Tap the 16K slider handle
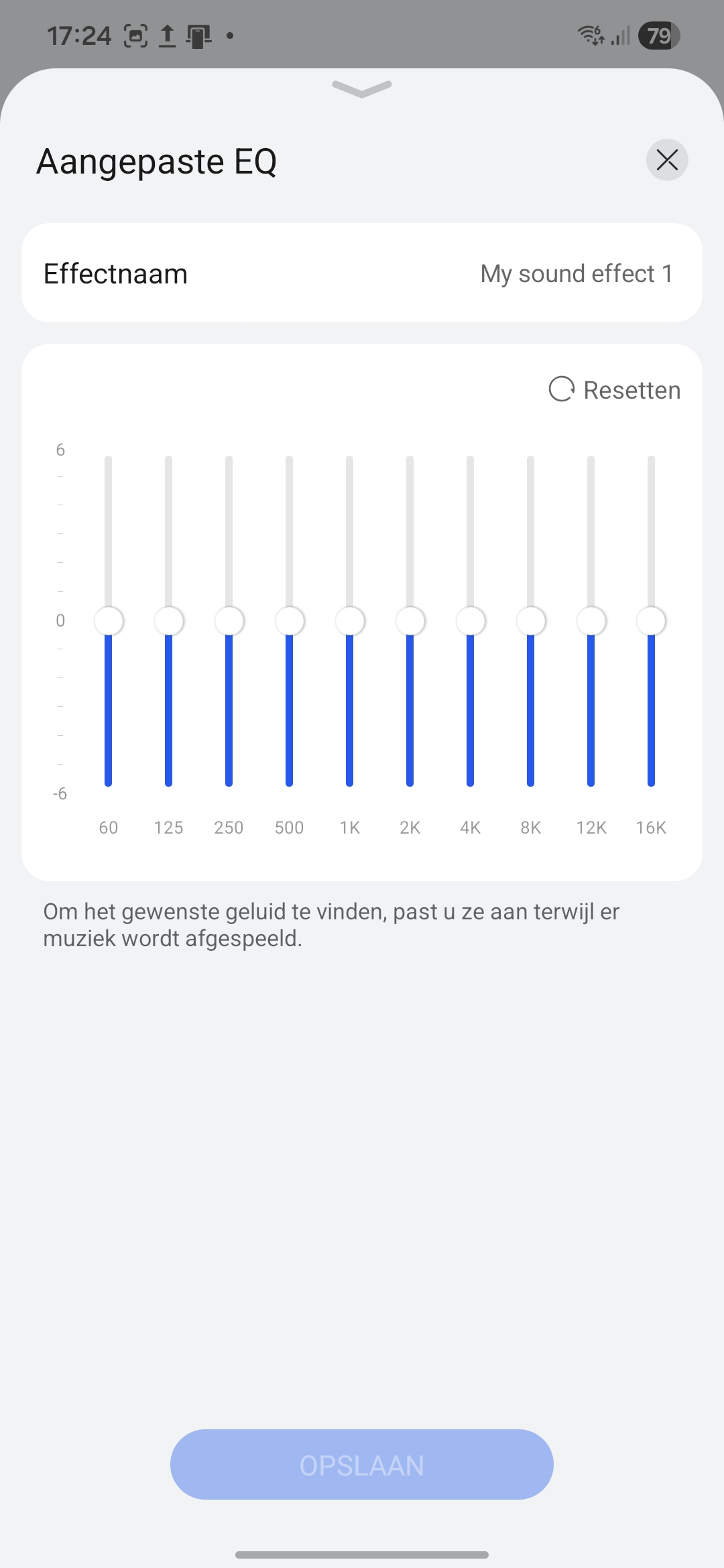Viewport: 724px width, 1568px height. 651,621
